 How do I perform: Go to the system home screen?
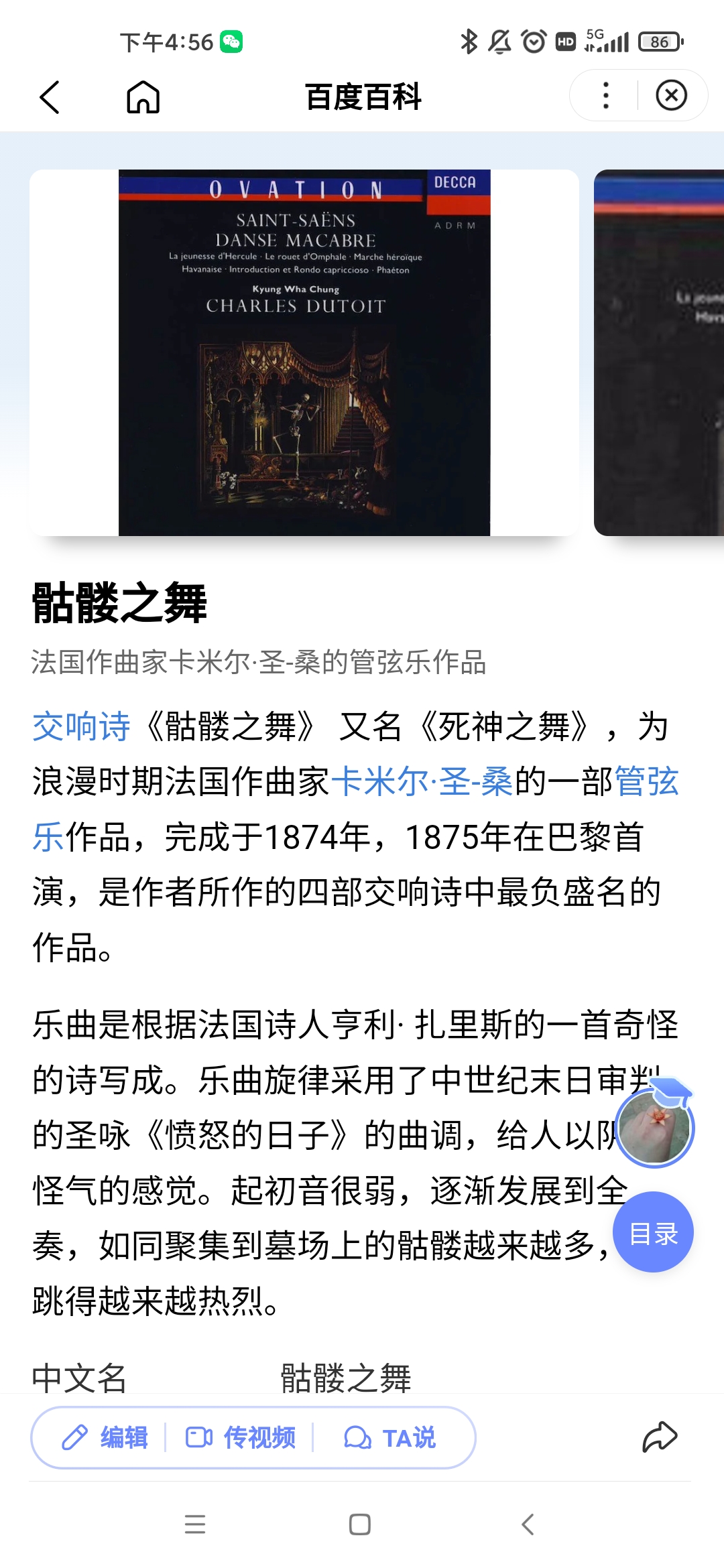[360, 1524]
